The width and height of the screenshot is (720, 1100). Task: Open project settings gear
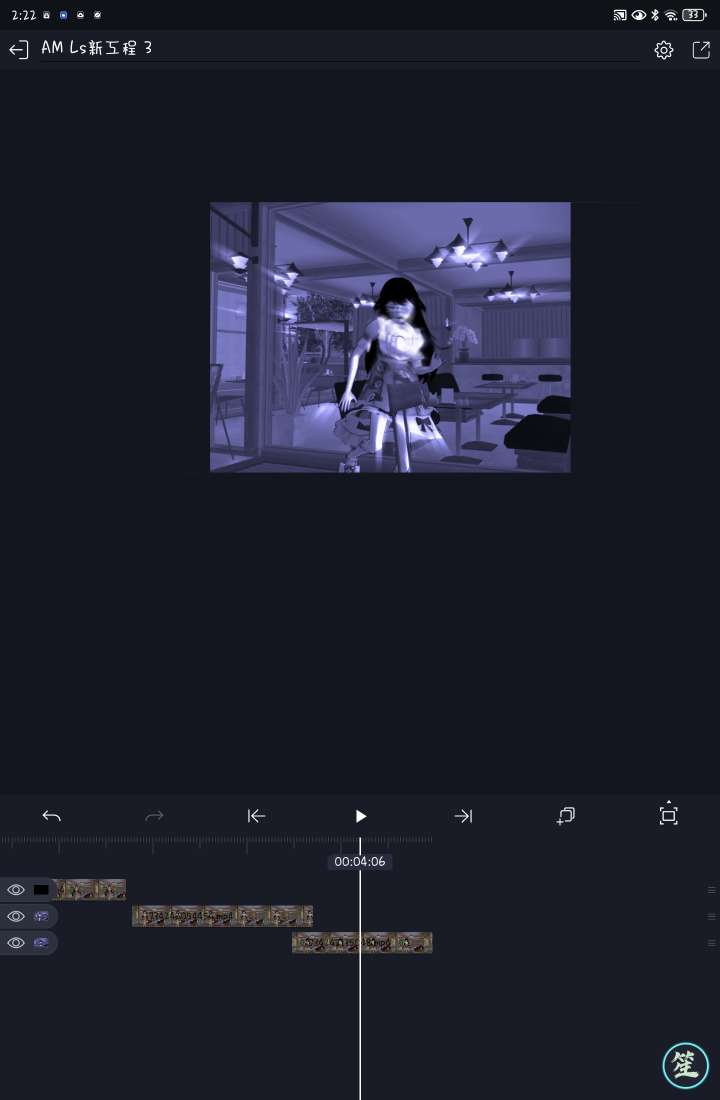[x=664, y=50]
